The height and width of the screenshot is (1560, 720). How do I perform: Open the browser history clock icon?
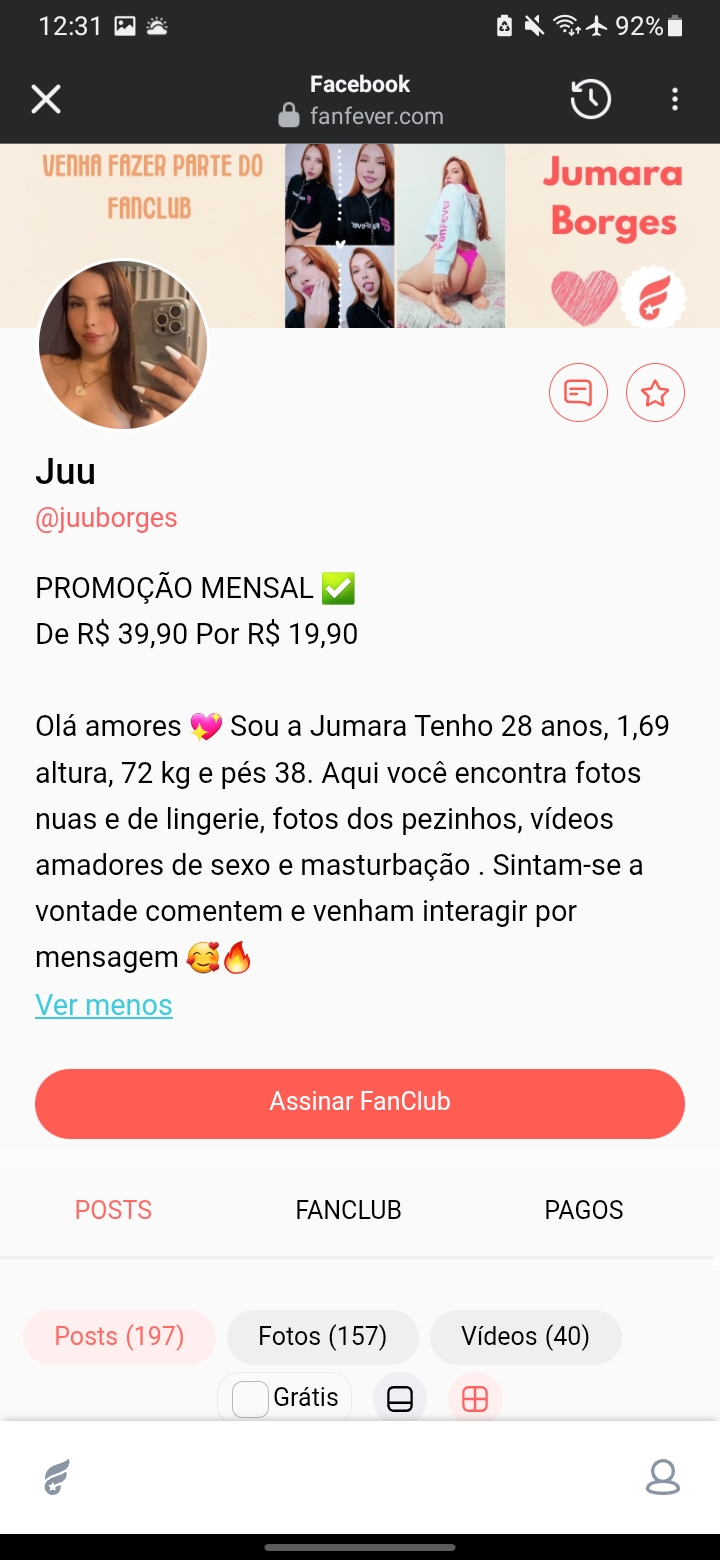(590, 99)
